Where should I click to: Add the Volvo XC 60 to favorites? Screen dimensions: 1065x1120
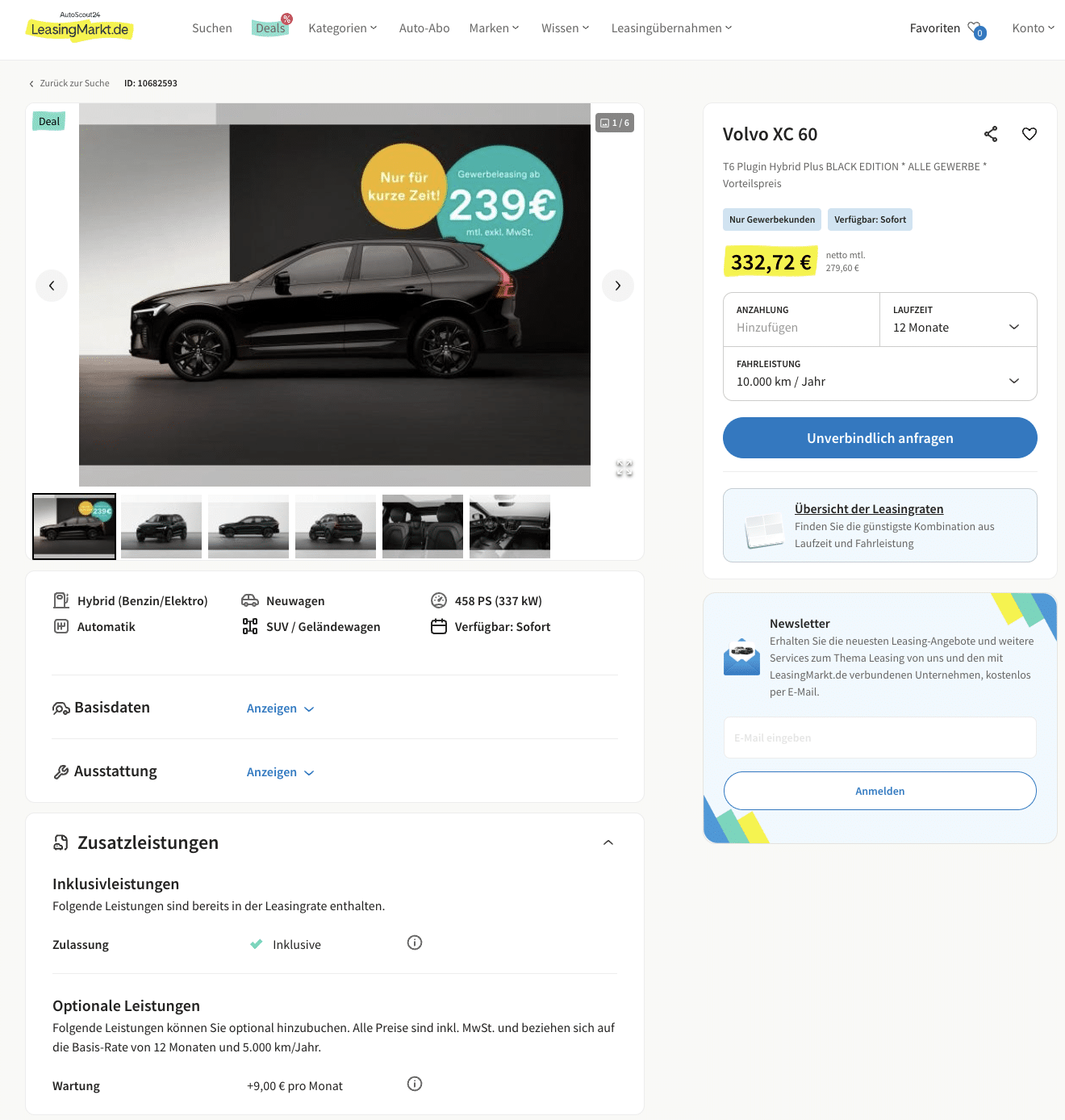(x=1029, y=134)
